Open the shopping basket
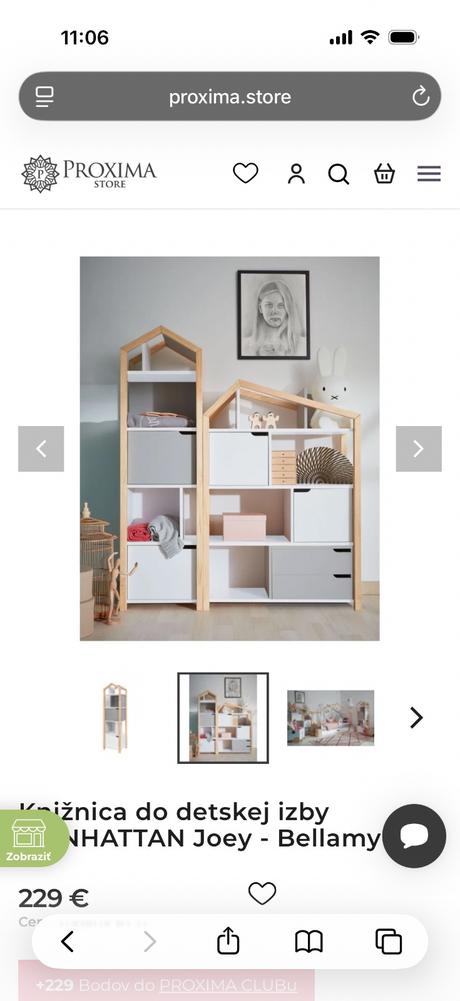 coord(384,173)
